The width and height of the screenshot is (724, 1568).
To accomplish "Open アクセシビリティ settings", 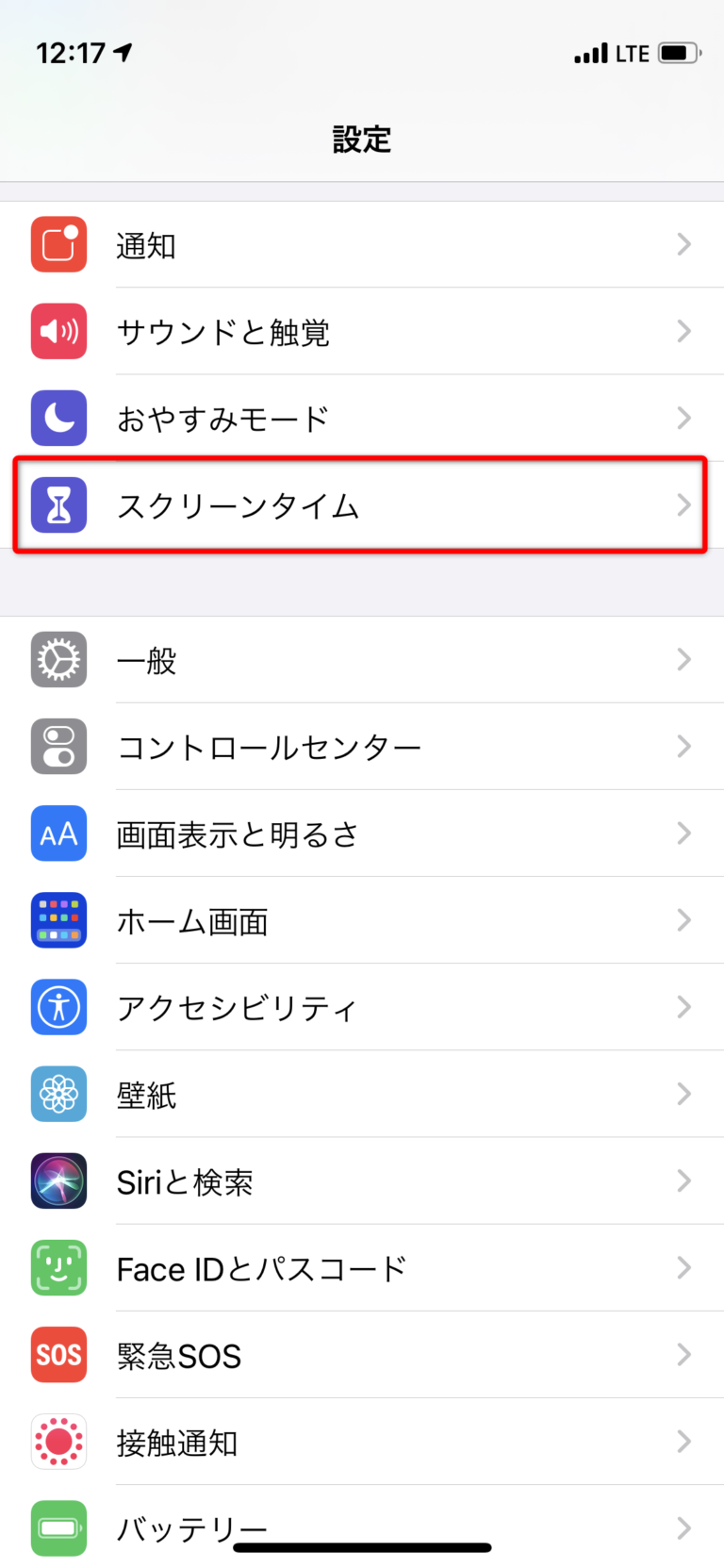I will click(x=362, y=1007).
